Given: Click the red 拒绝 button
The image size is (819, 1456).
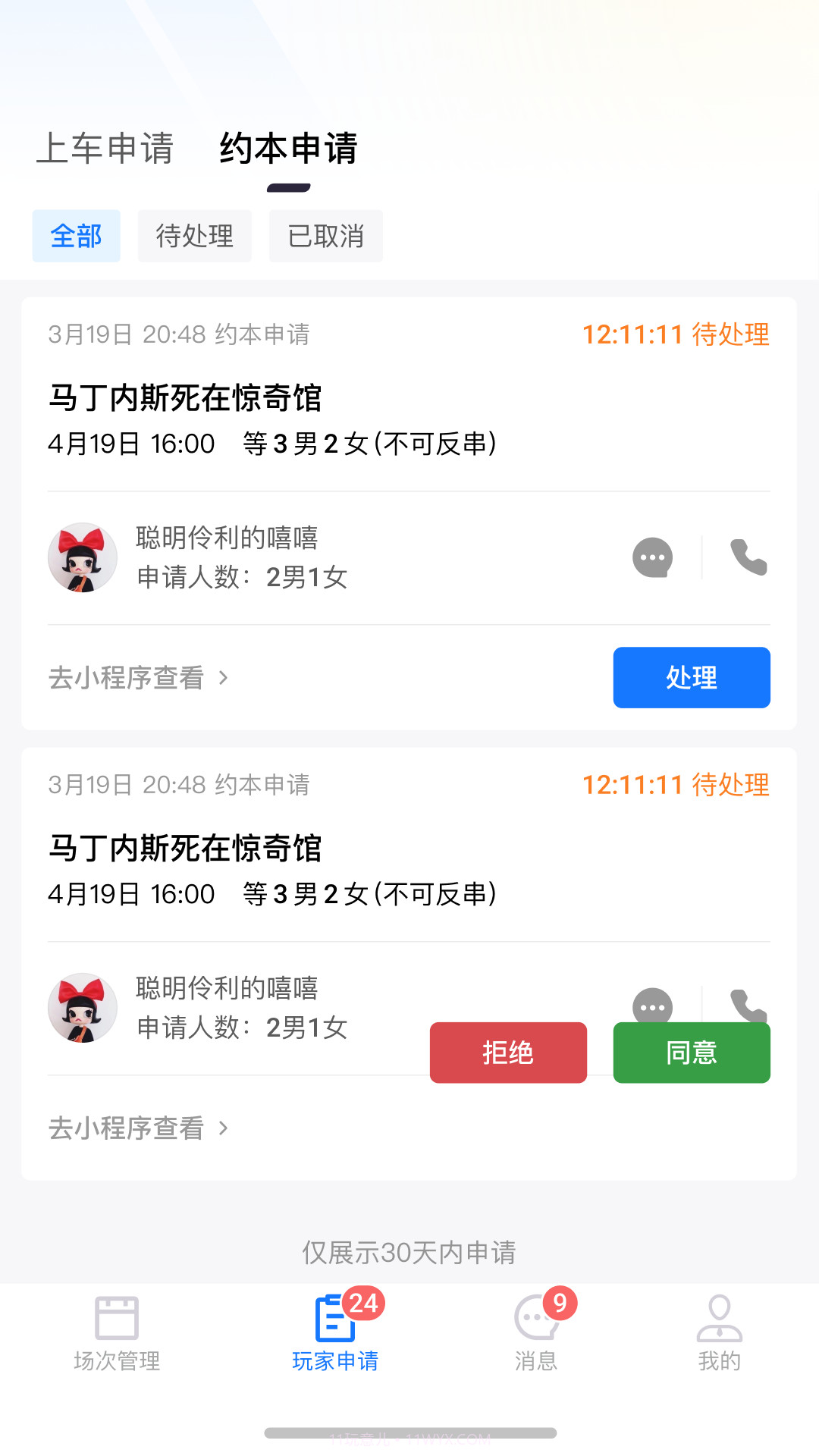Looking at the screenshot, I should 507,1053.
